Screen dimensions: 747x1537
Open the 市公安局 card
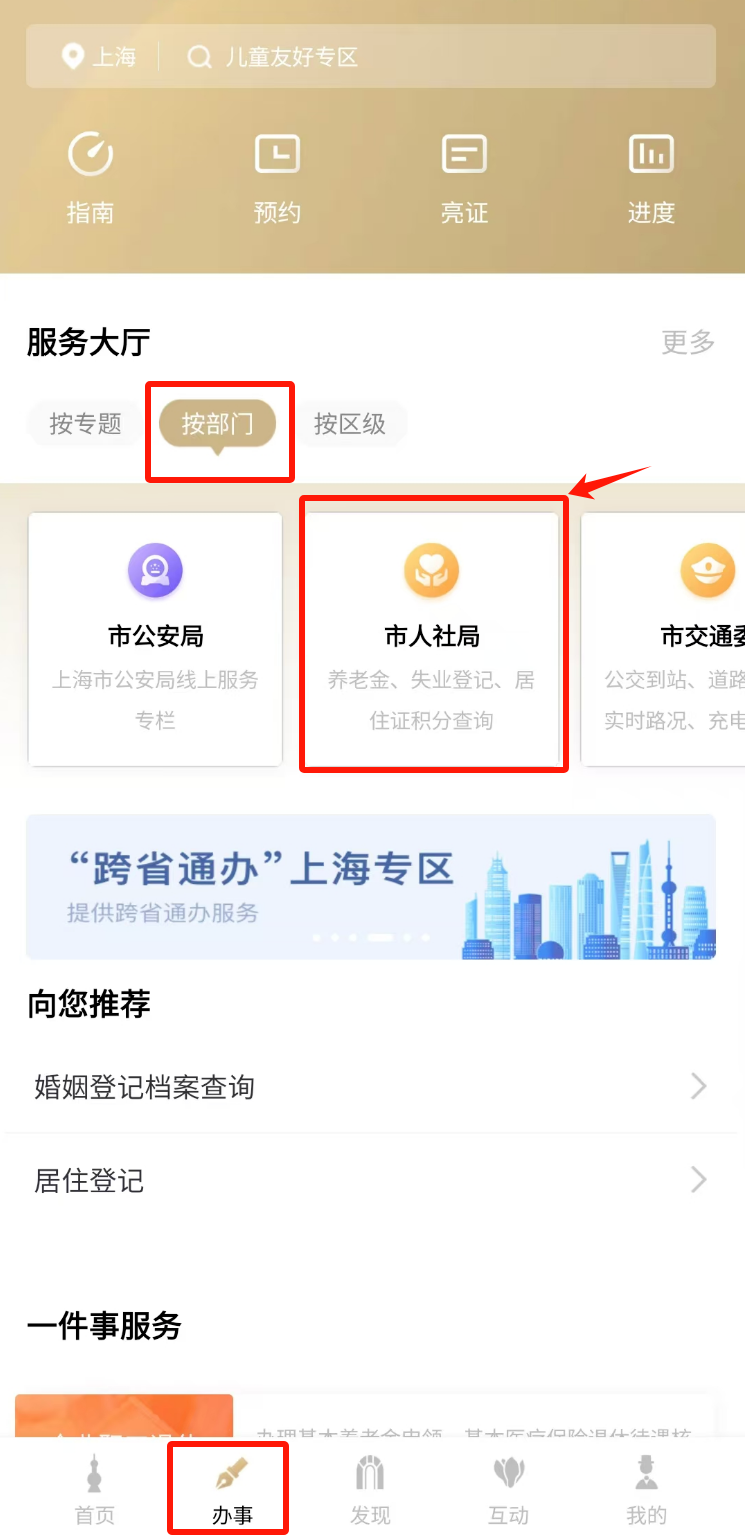[x=155, y=639]
